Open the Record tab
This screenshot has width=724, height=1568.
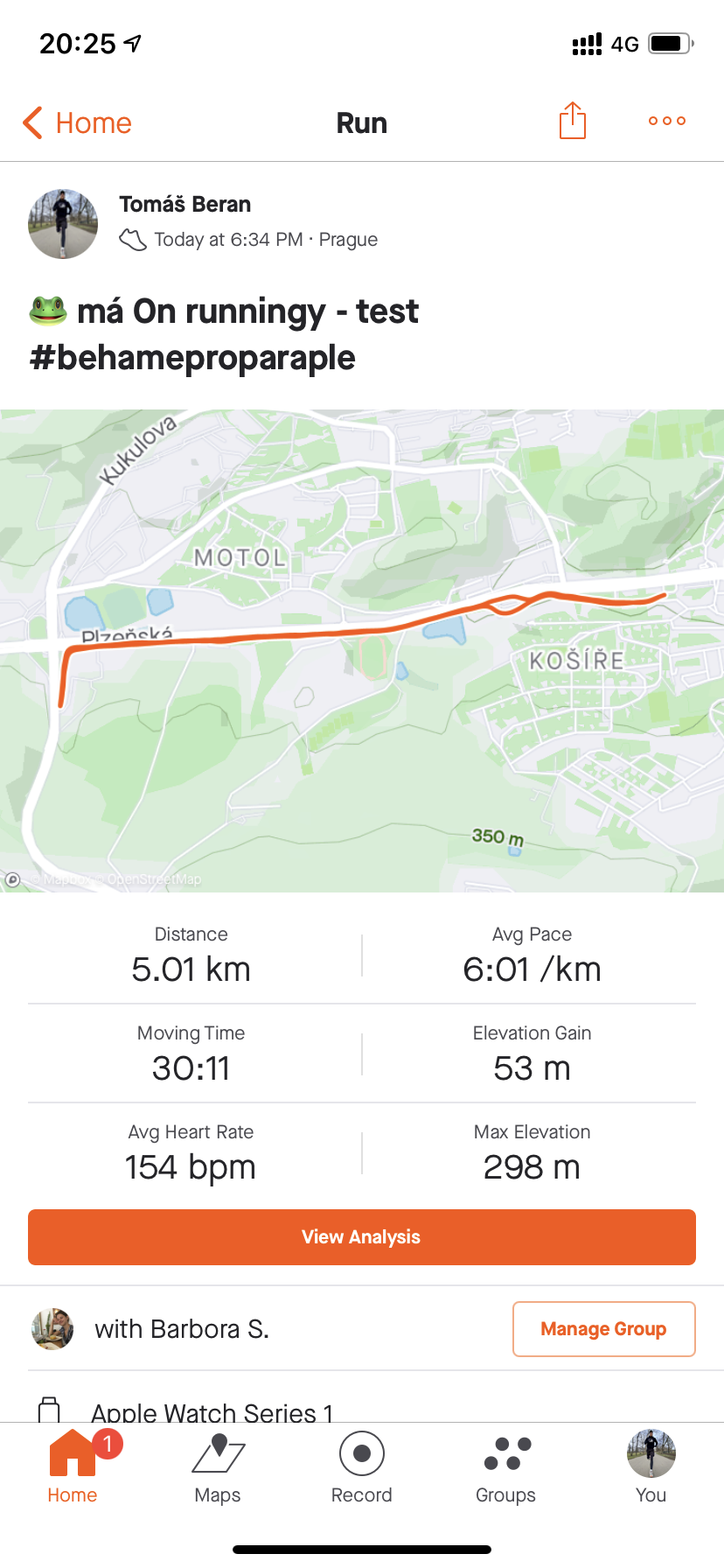(362, 1467)
